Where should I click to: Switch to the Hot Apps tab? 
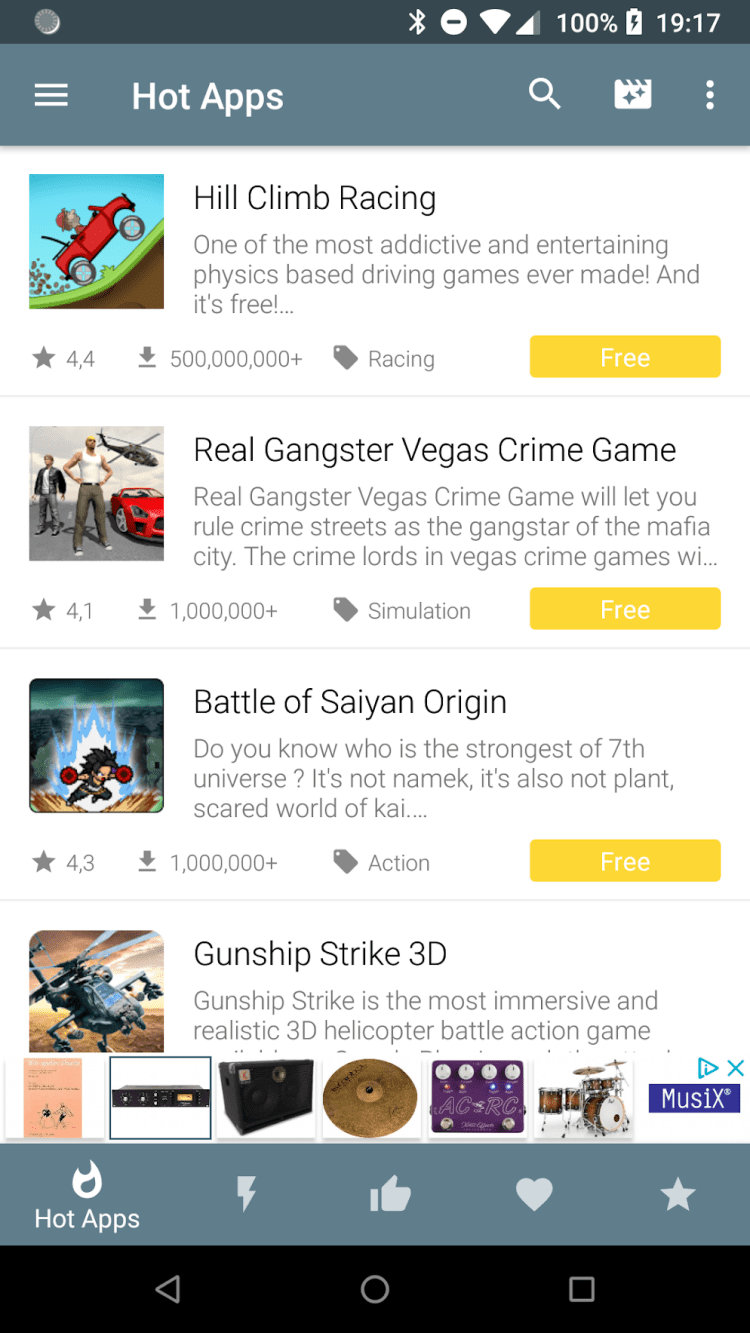pyautogui.click(x=87, y=1195)
